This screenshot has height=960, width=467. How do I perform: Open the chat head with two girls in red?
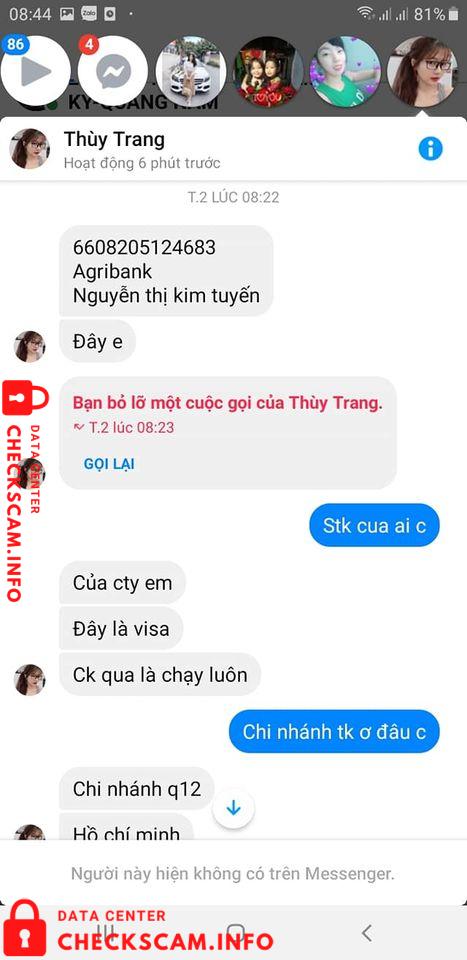pos(268,71)
